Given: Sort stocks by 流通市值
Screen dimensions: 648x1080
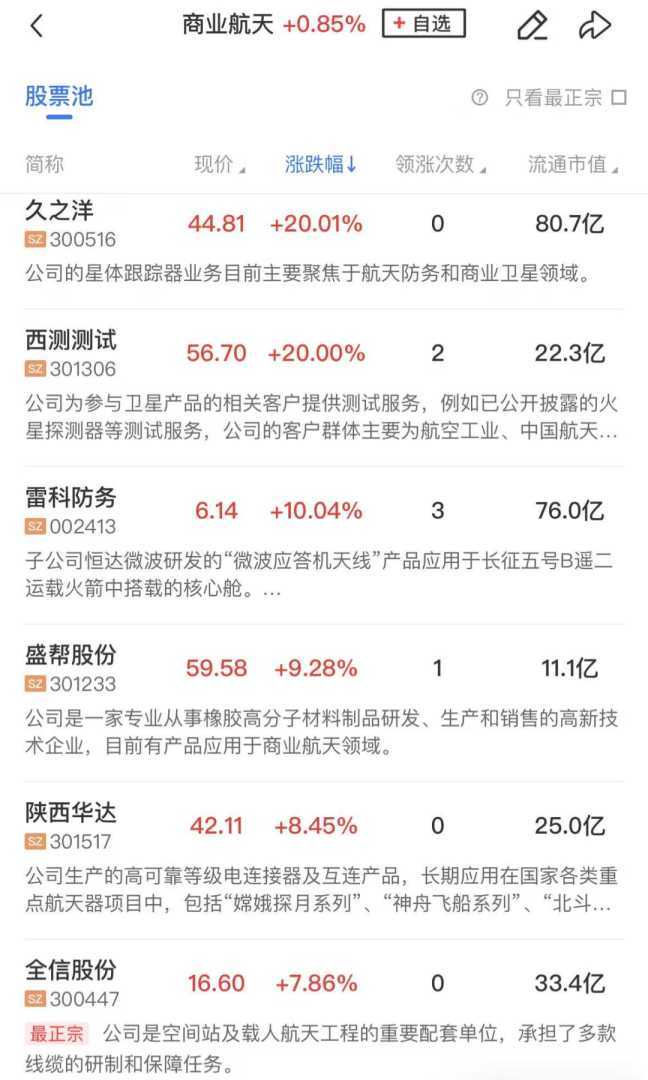Looking at the screenshot, I should (x=572, y=165).
